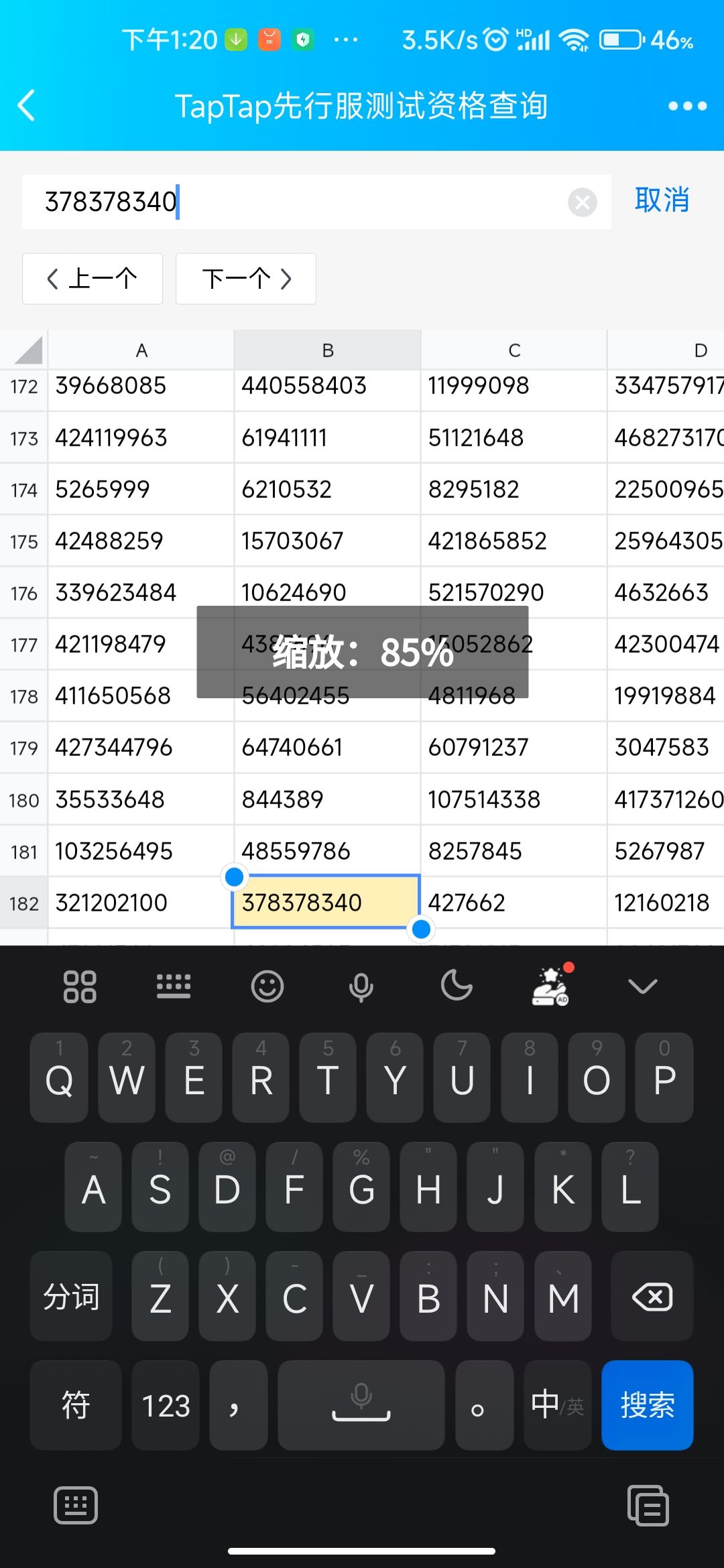Select the whole sheet via corner triangle
The width and height of the screenshot is (724, 1568).
point(24,350)
